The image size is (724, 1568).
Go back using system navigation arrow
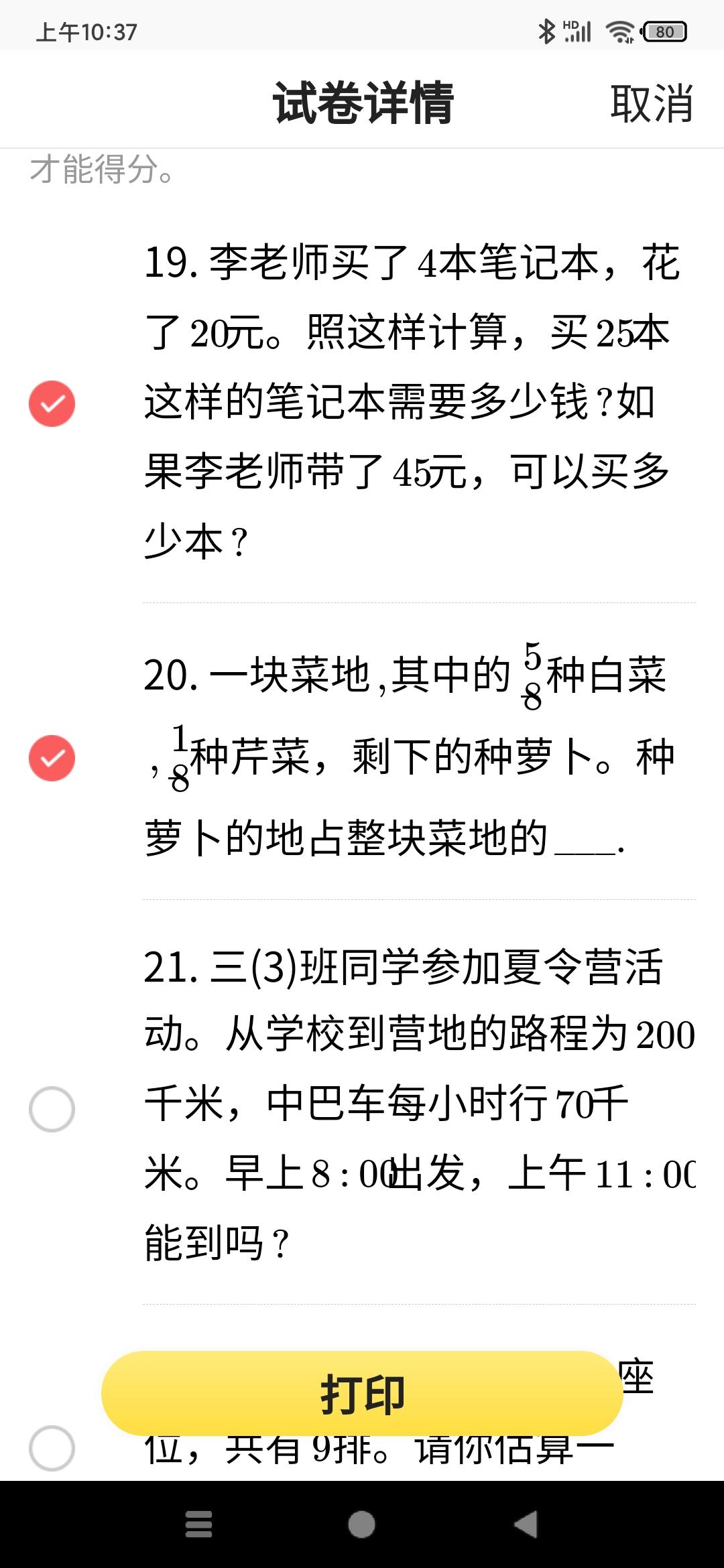pyautogui.click(x=526, y=1524)
